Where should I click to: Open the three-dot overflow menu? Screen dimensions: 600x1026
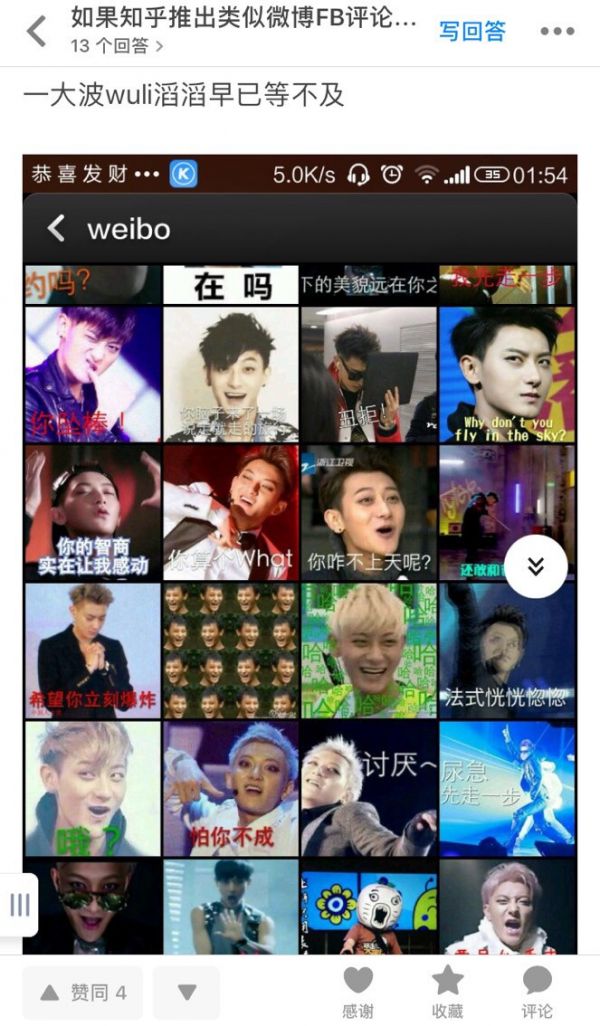pos(557,31)
